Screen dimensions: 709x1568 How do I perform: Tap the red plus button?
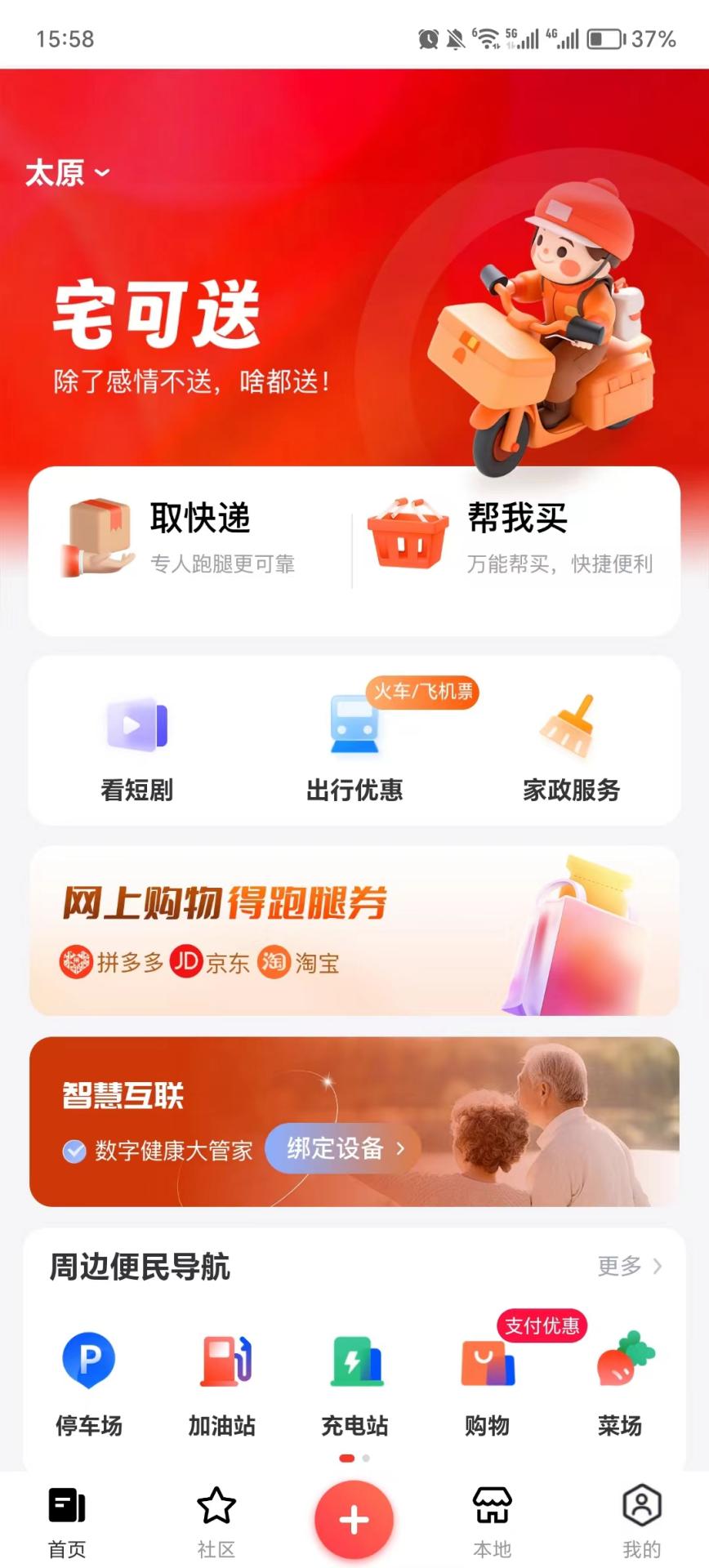click(354, 1520)
